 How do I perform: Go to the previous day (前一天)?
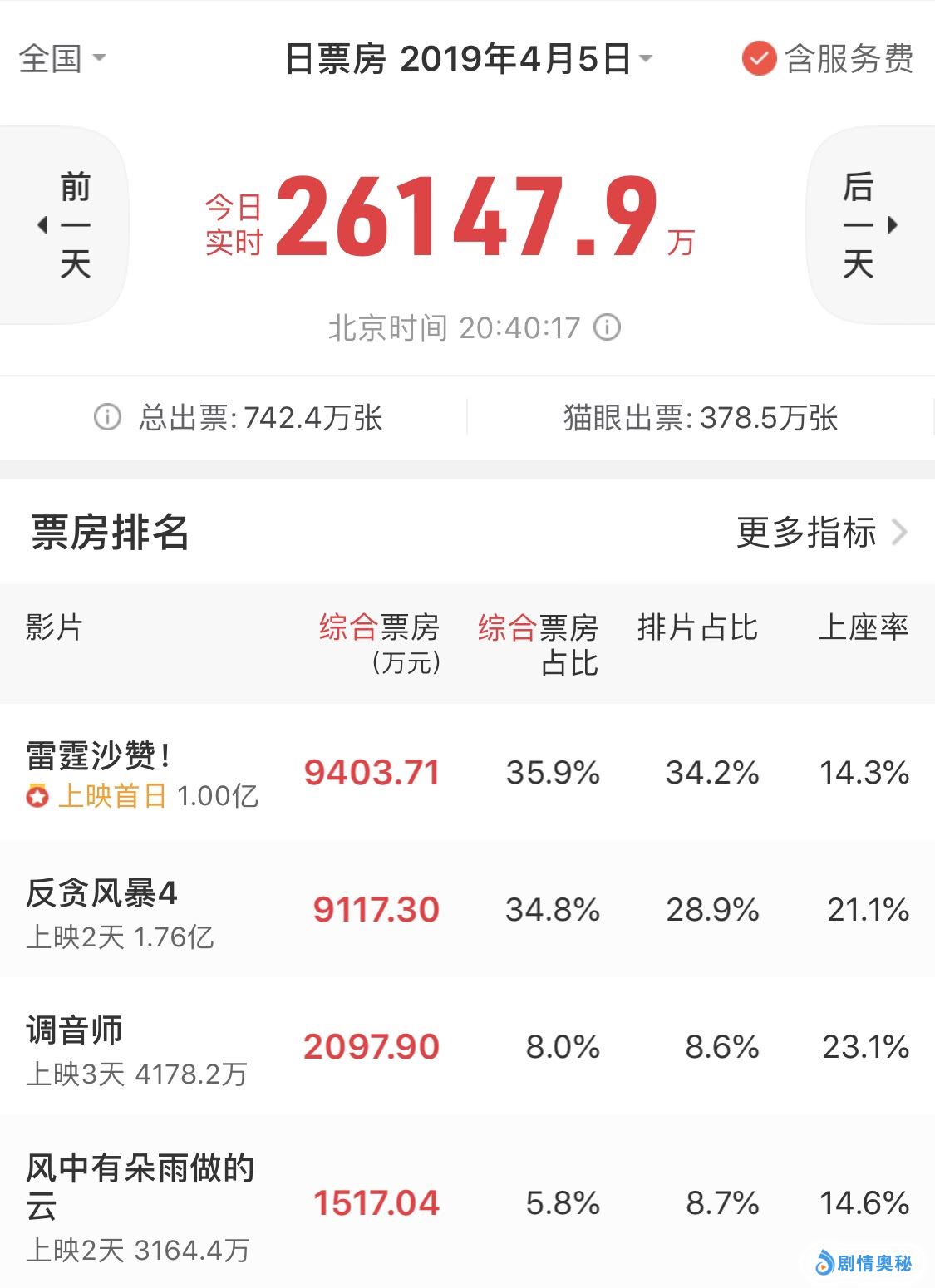(x=65, y=224)
